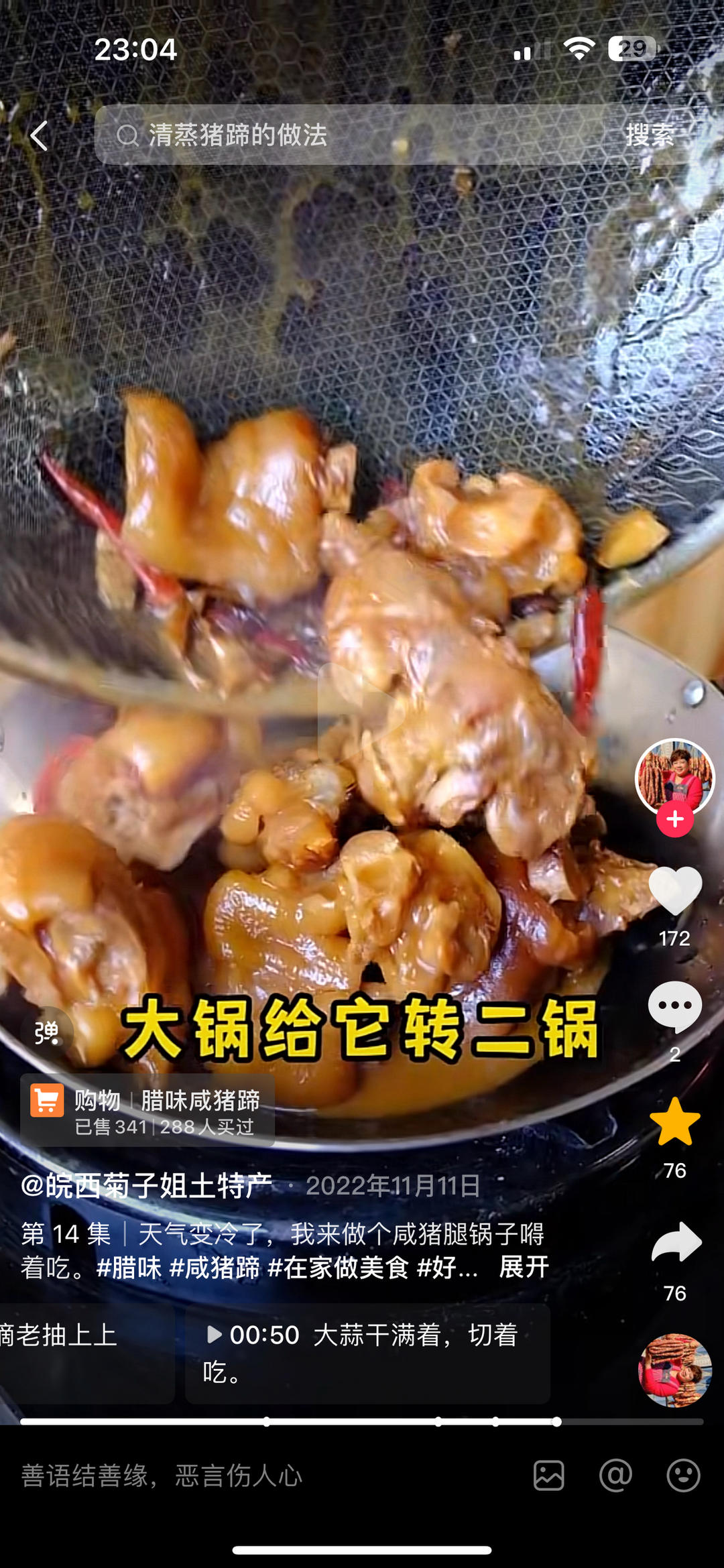Like this video with the heart icon
The image size is (724, 1568).
[x=674, y=892]
